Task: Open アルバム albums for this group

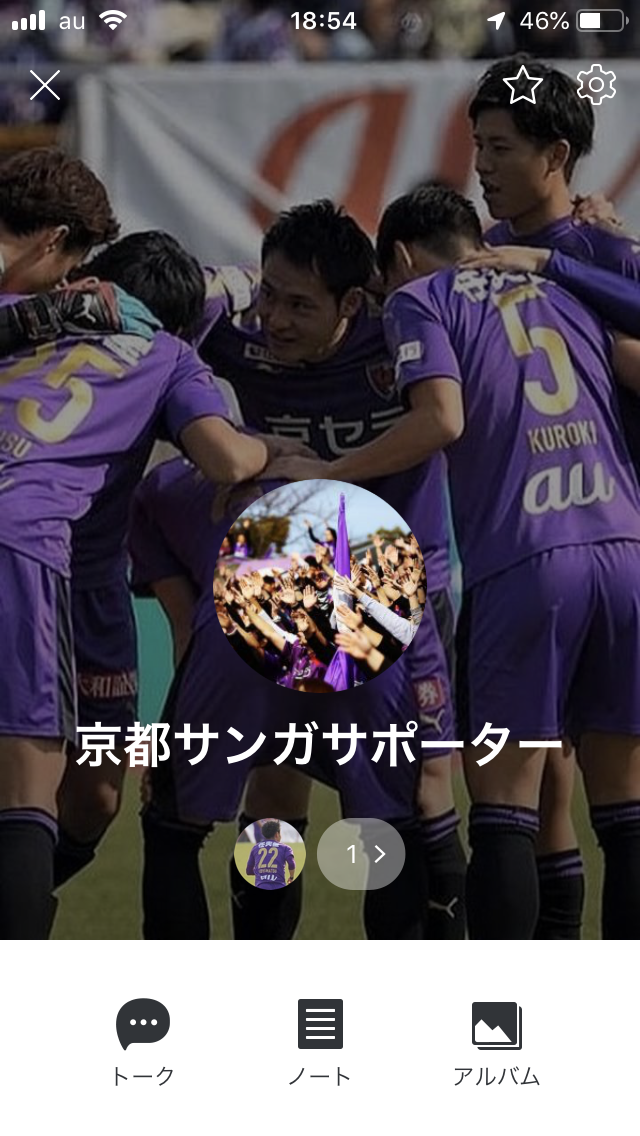Action: [x=496, y=1042]
